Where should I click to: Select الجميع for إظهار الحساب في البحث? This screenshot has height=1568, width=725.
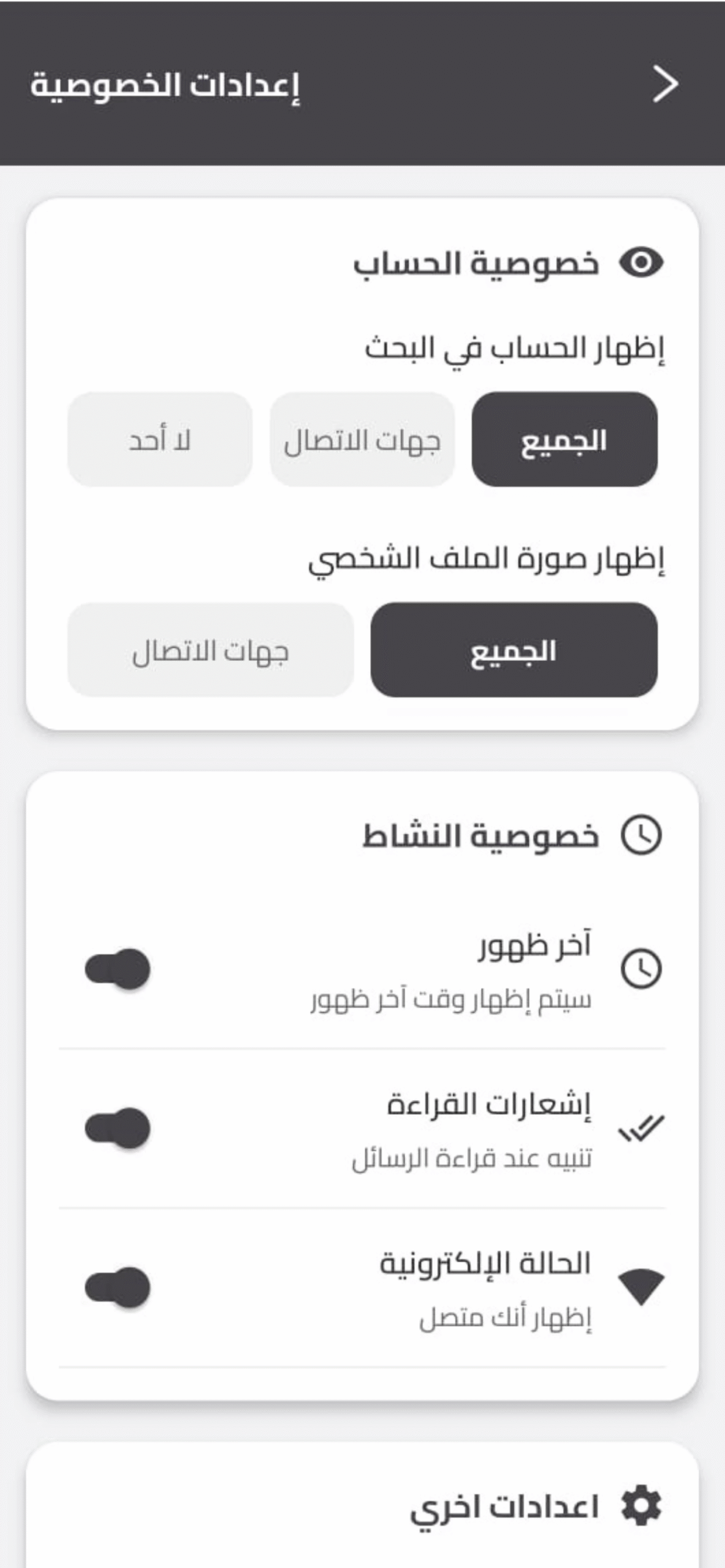point(564,440)
